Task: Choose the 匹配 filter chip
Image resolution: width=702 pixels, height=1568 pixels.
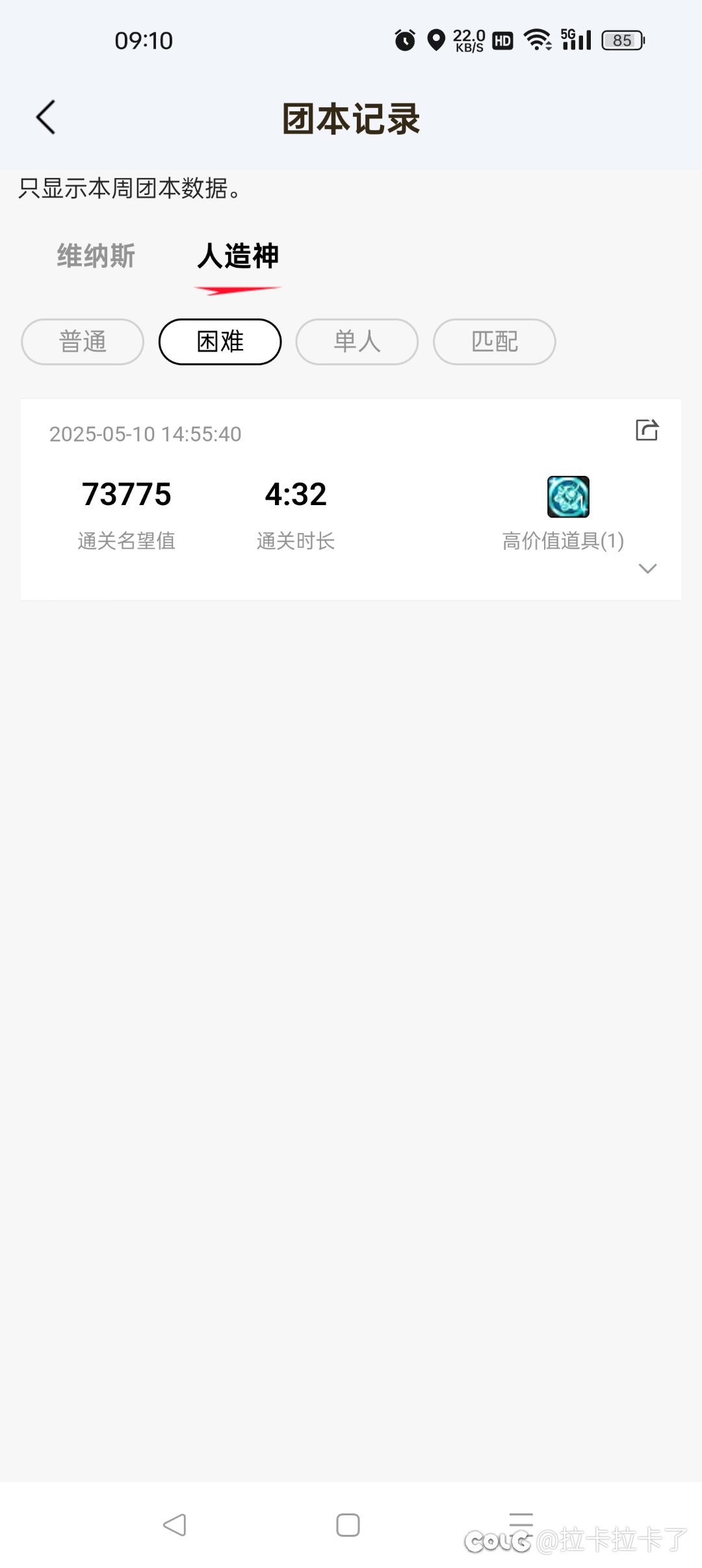Action: tap(495, 342)
